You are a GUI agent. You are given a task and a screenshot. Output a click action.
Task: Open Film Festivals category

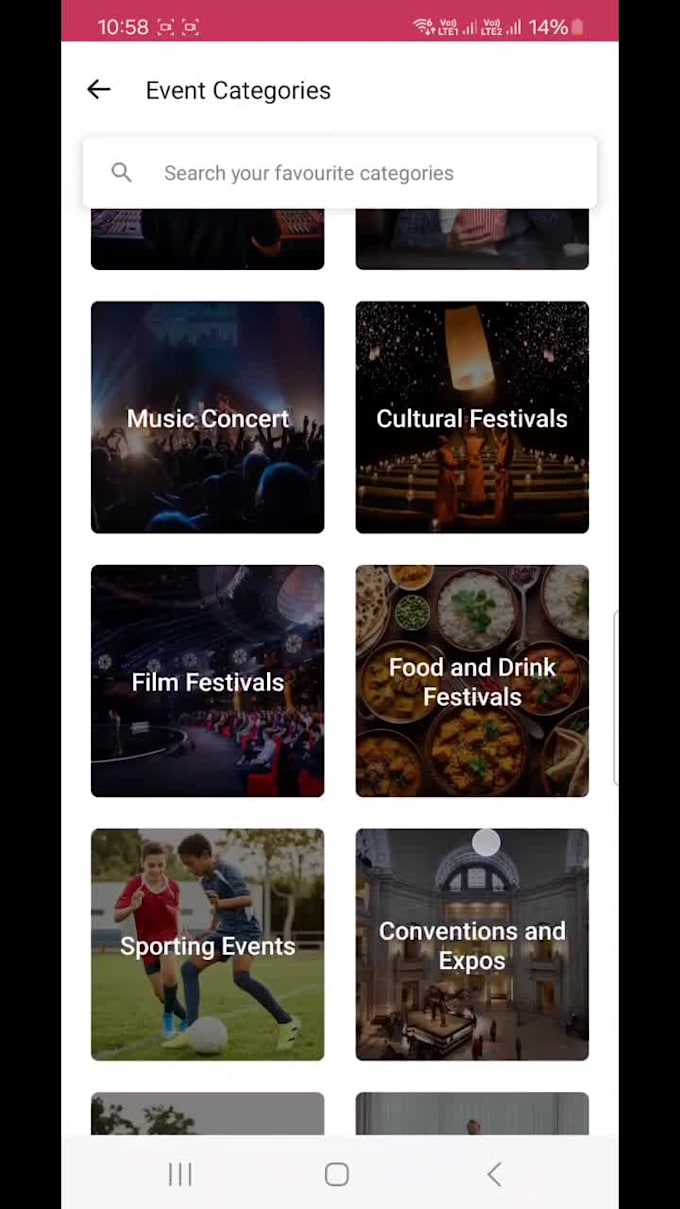point(207,681)
